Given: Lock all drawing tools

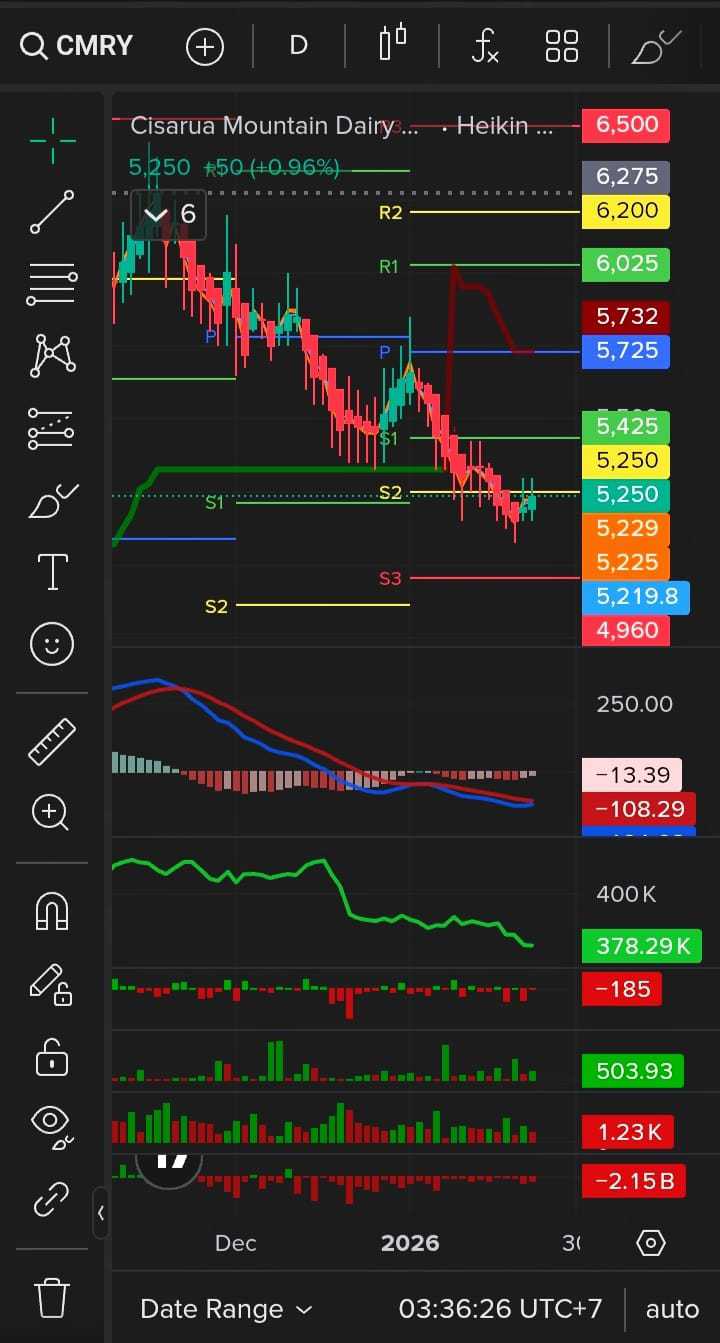Looking at the screenshot, I should click(x=52, y=1056).
